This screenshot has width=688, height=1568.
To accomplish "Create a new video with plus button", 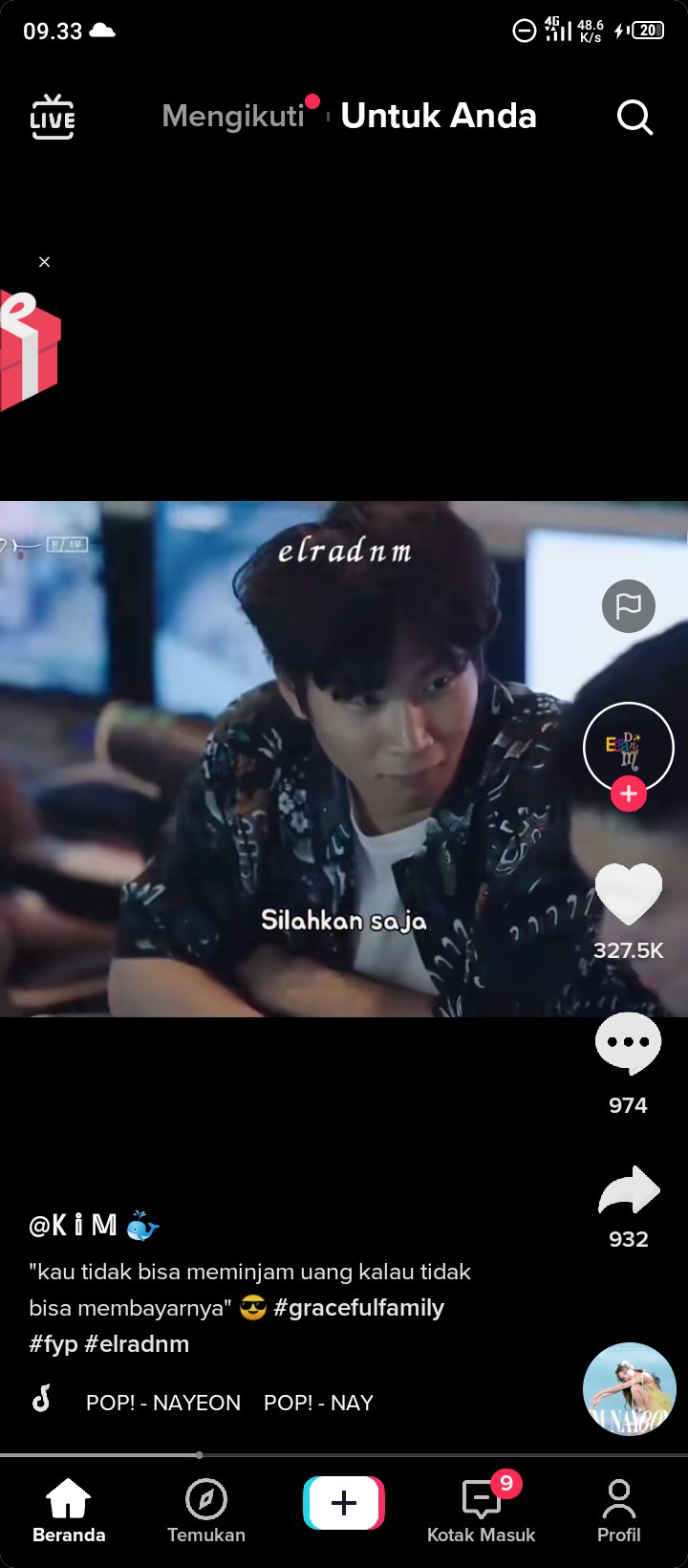I will tap(344, 1503).
